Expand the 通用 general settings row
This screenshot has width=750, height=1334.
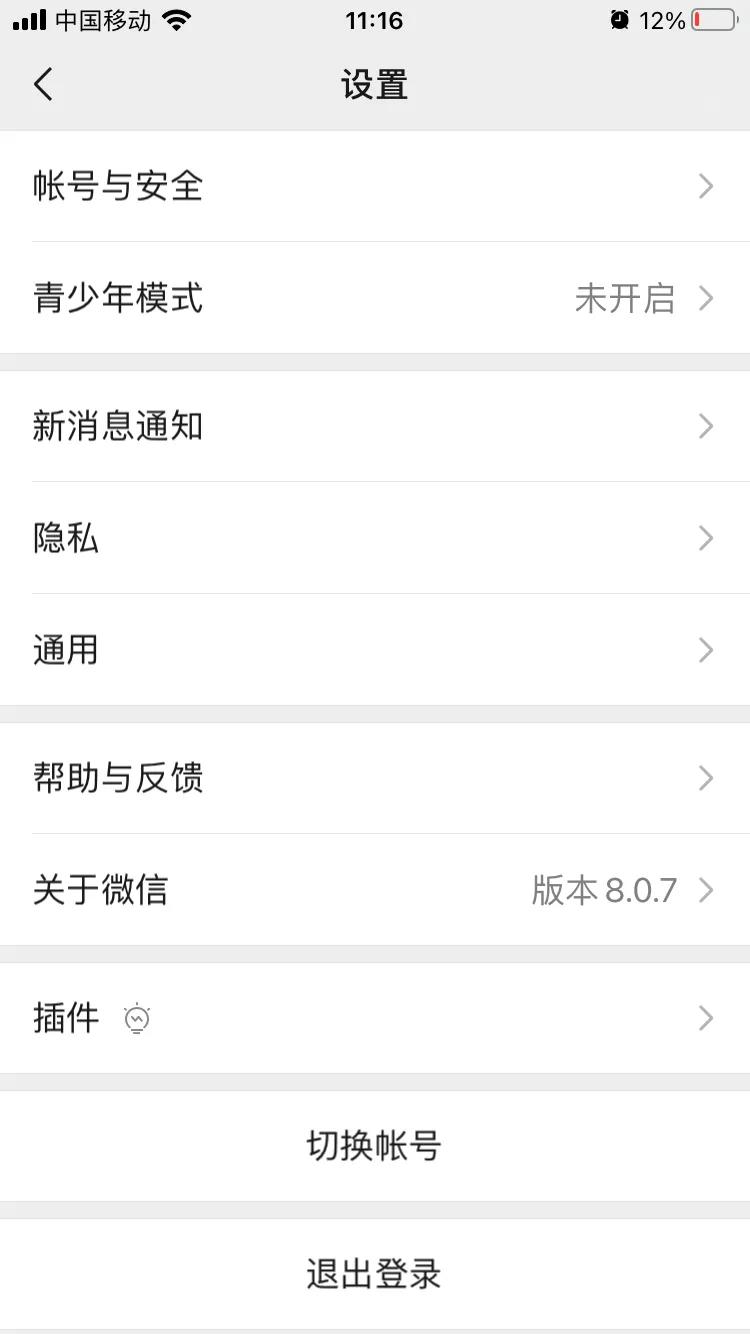(375, 650)
